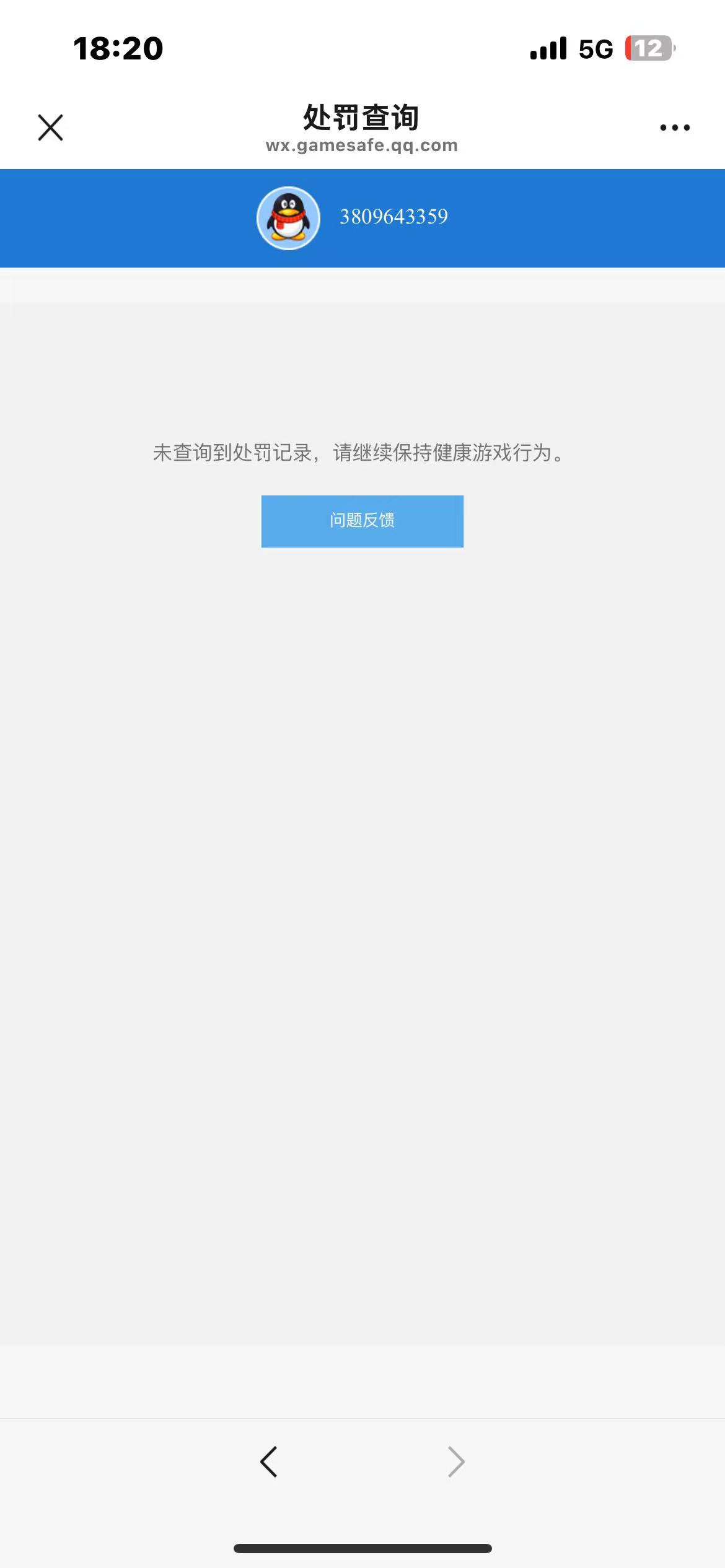Tap the 问题反馈 button
This screenshot has height=1568, width=725.
tap(362, 521)
